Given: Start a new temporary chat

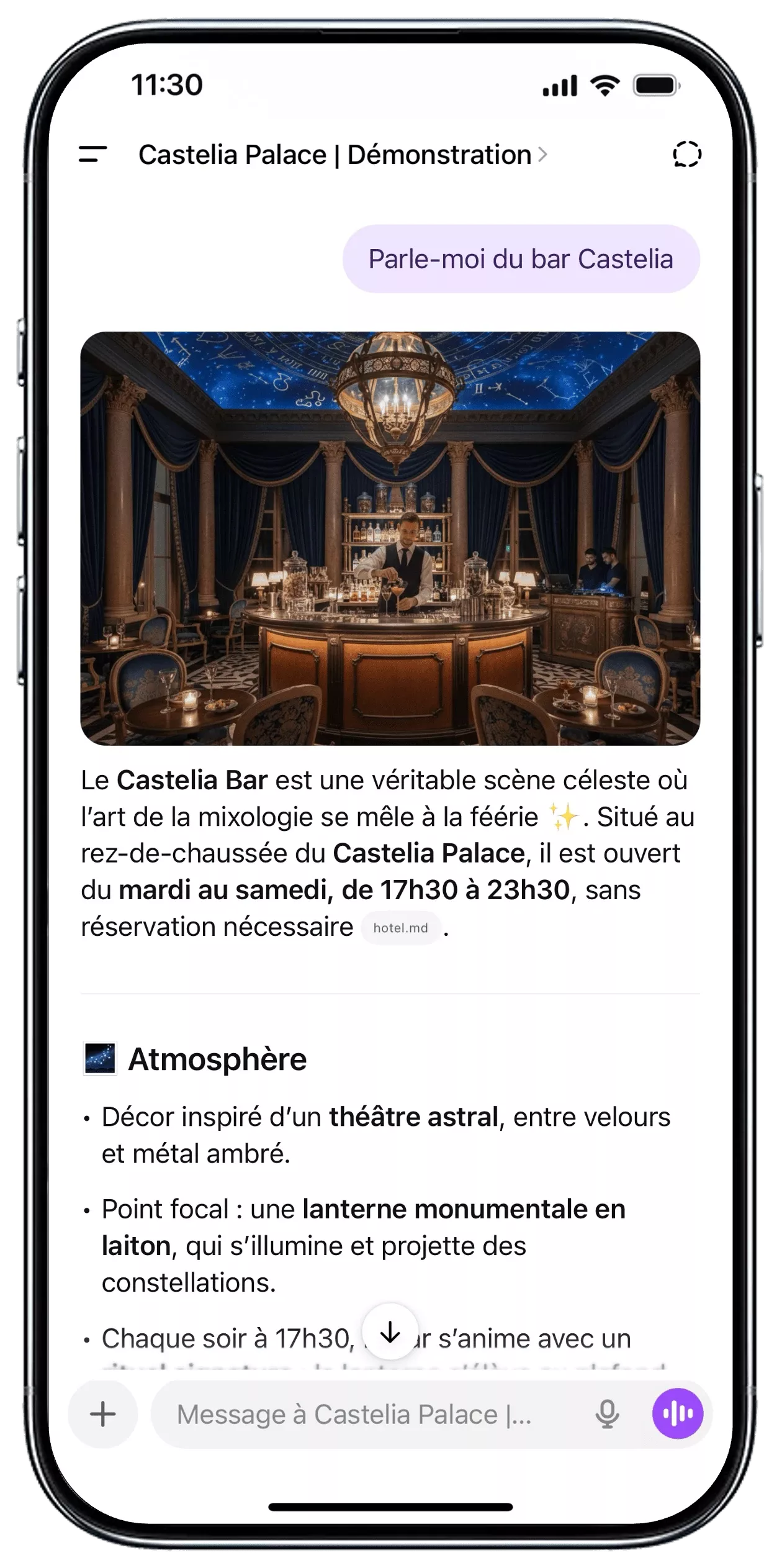Looking at the screenshot, I should (x=686, y=154).
